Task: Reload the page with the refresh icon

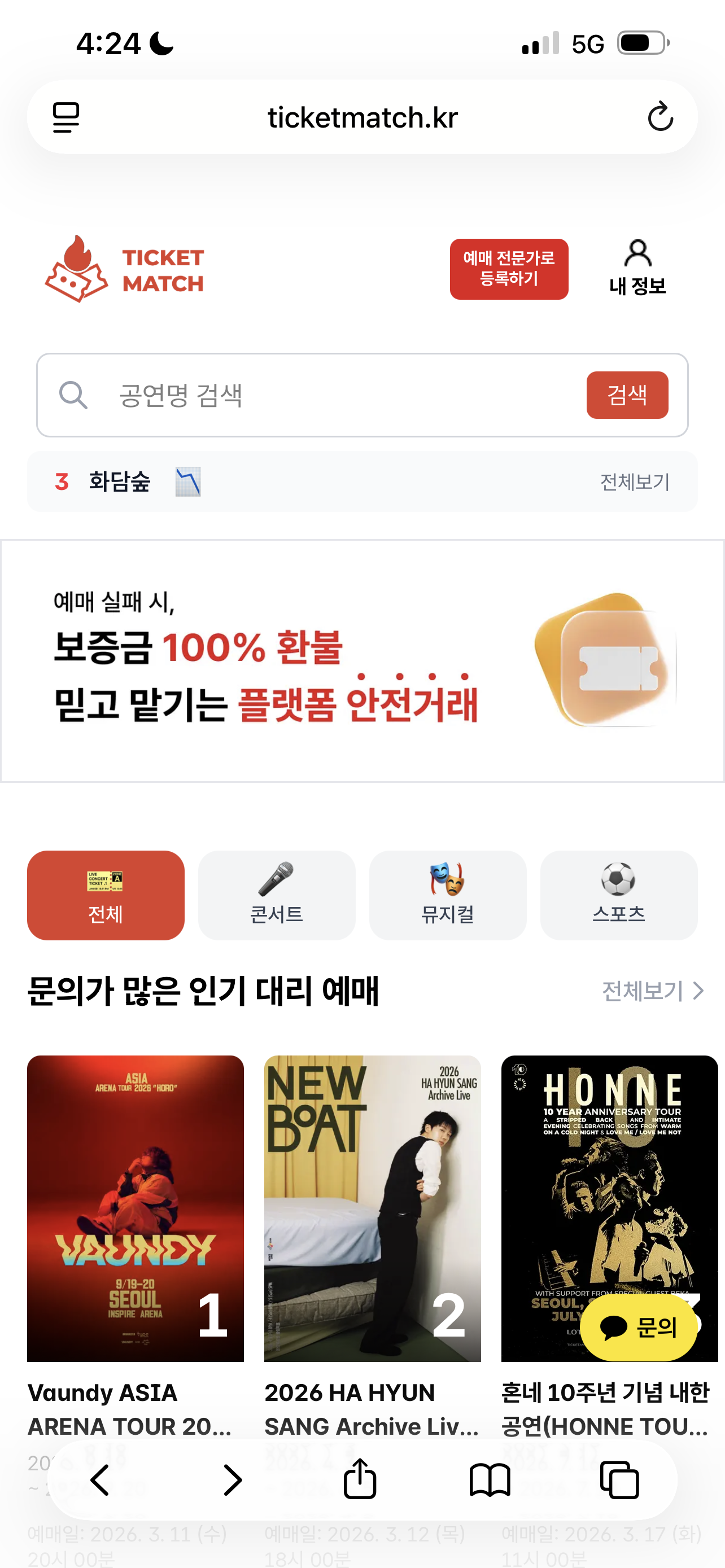Action: click(660, 117)
